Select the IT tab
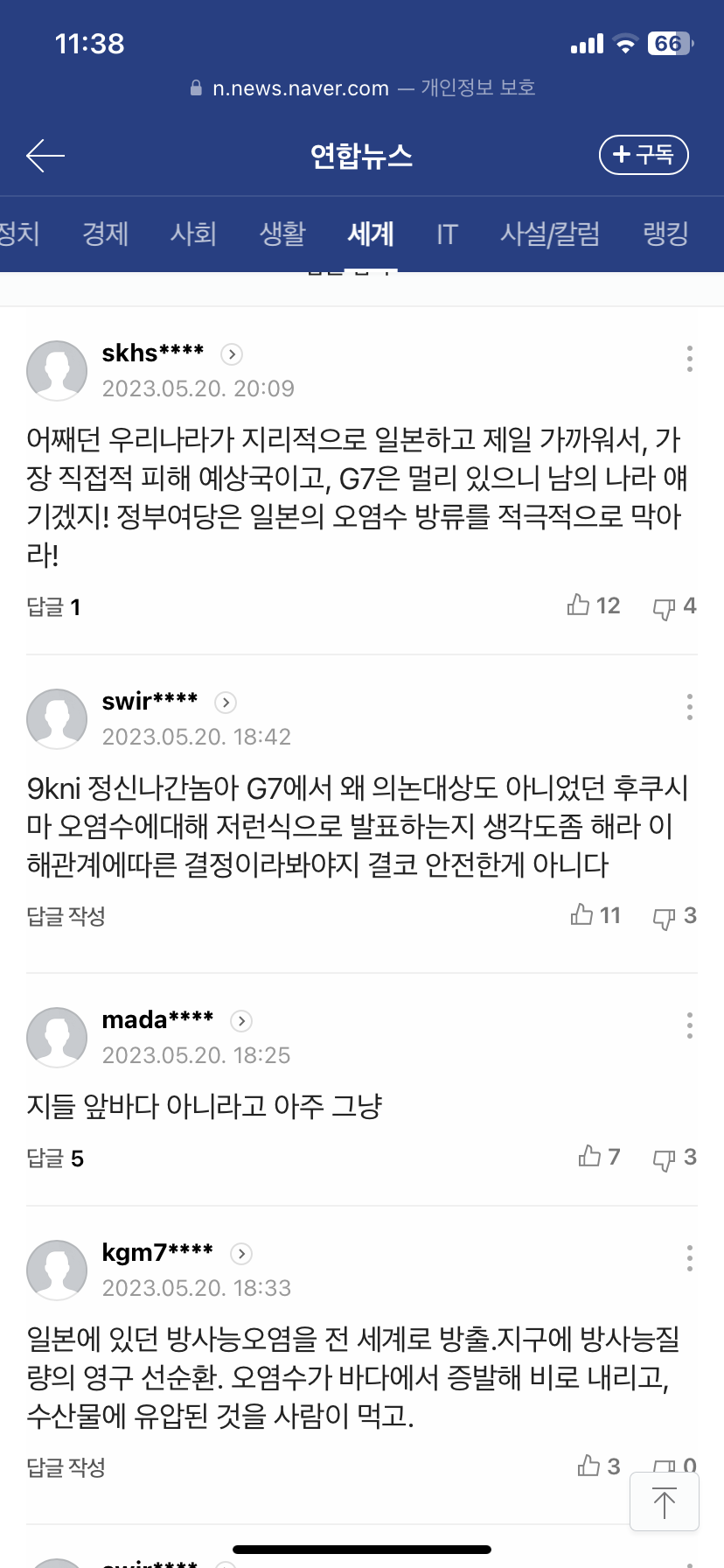 [x=447, y=234]
